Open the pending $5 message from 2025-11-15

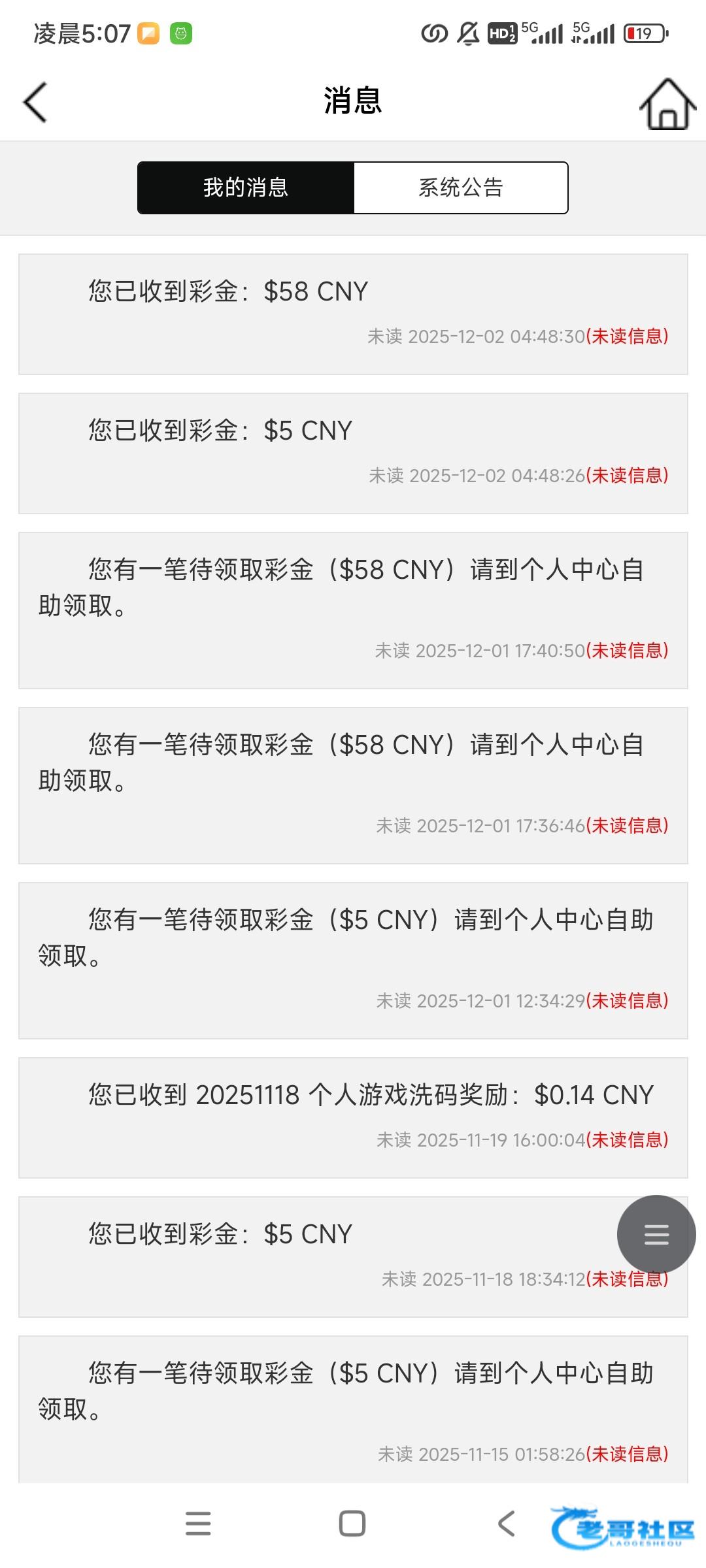[353, 1408]
